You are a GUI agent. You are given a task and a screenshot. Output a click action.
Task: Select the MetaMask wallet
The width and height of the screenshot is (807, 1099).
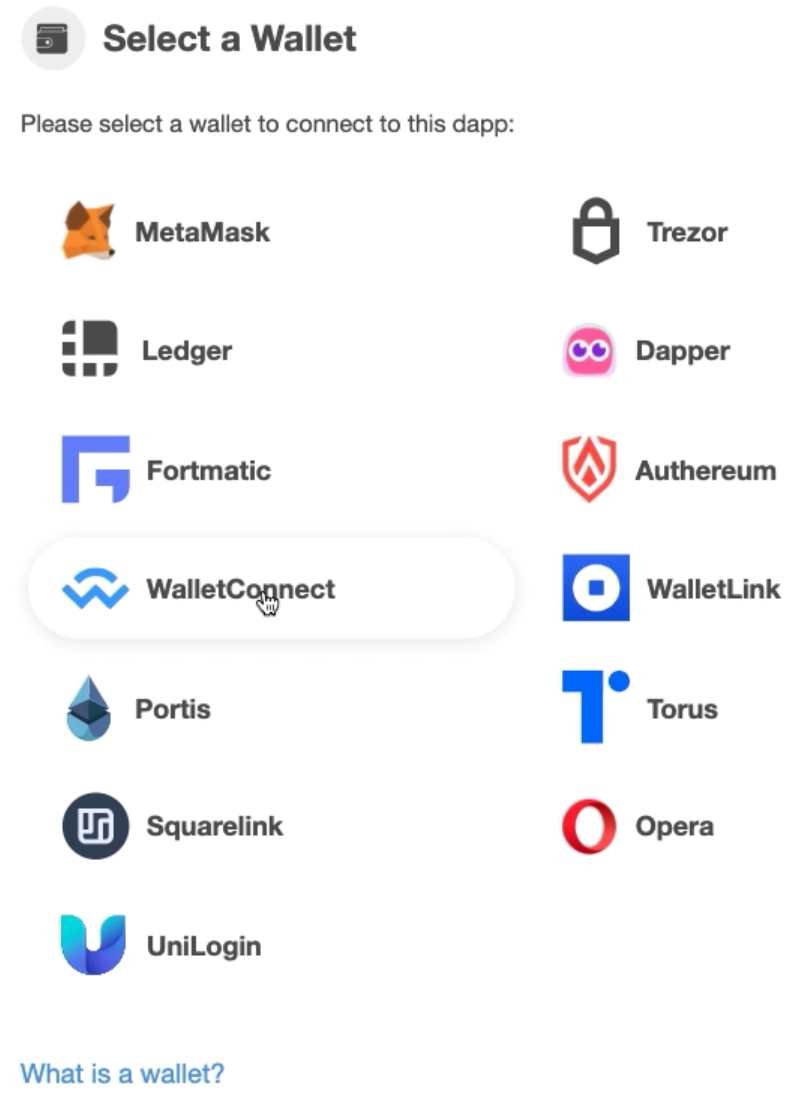pos(167,232)
